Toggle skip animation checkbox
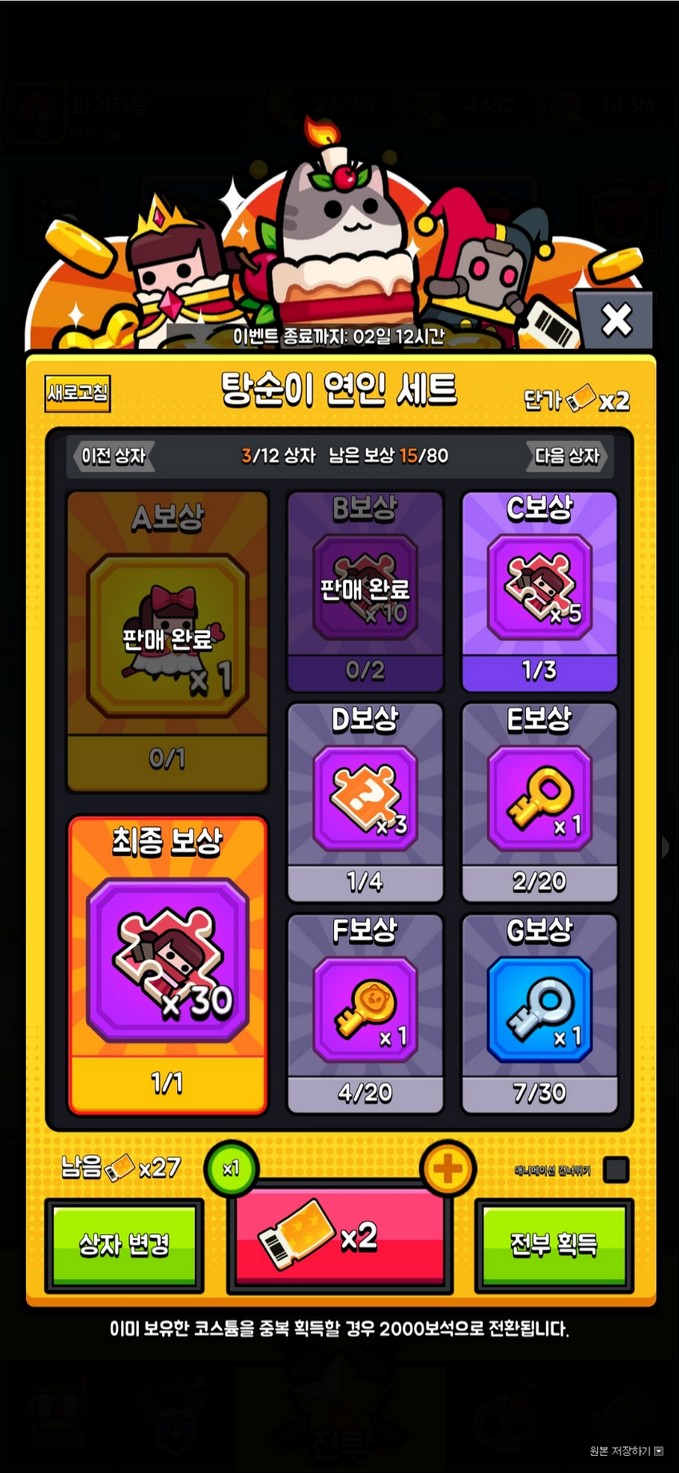 [x=617, y=1169]
